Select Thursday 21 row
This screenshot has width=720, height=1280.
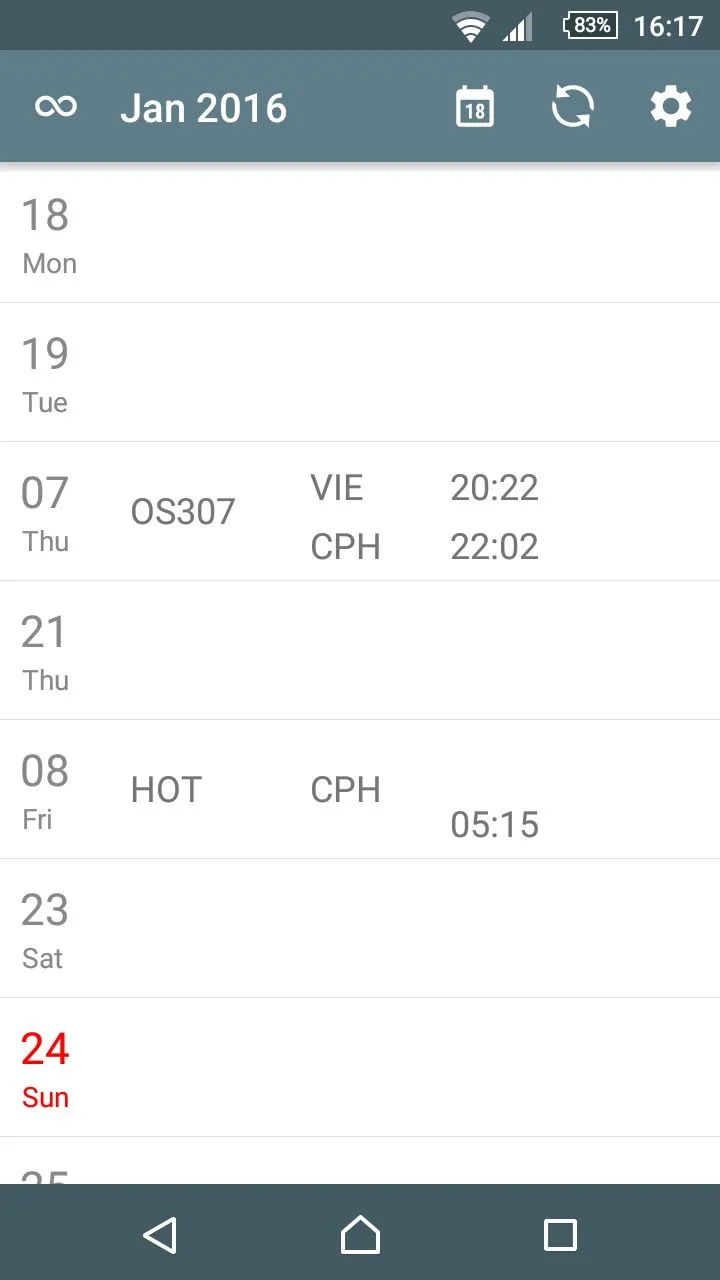click(360, 651)
